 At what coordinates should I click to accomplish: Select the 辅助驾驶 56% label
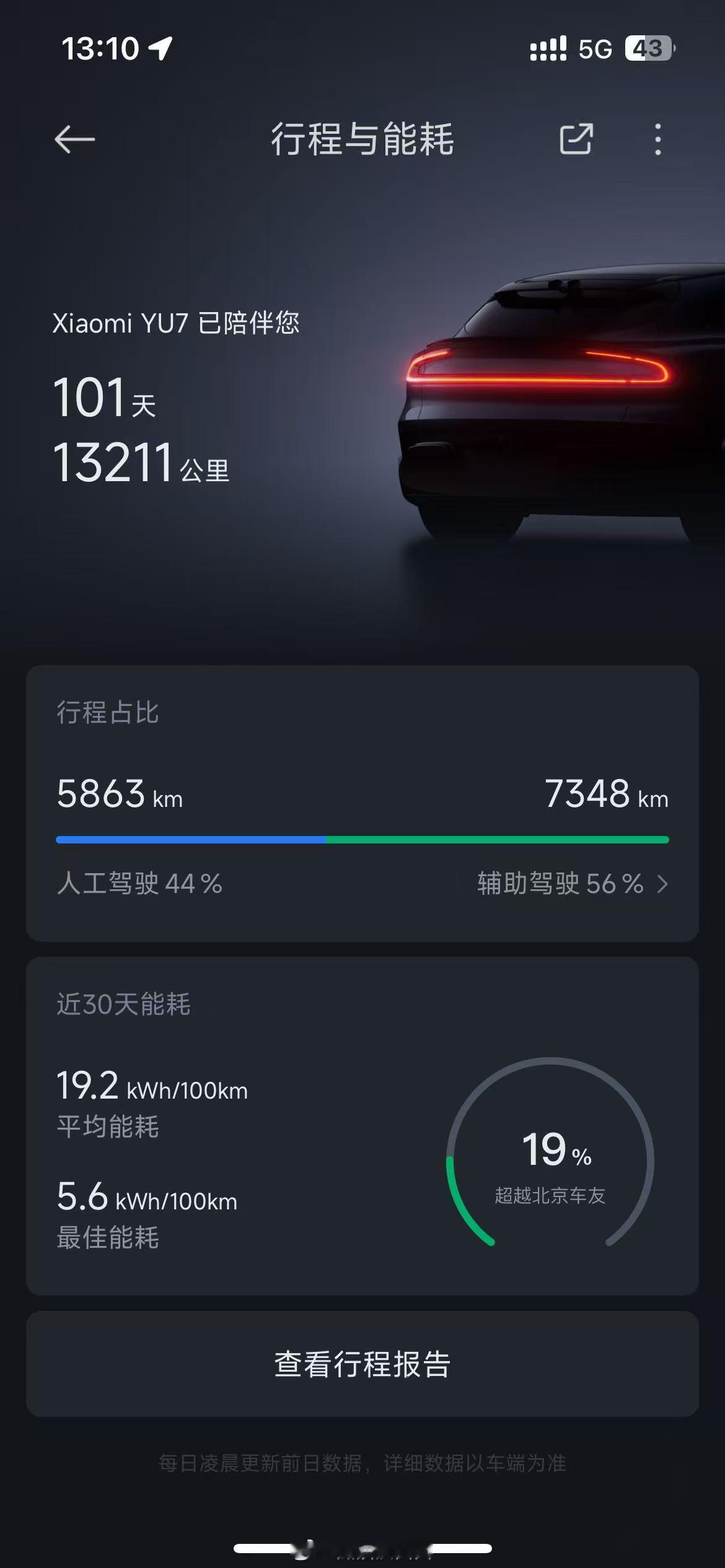(561, 884)
